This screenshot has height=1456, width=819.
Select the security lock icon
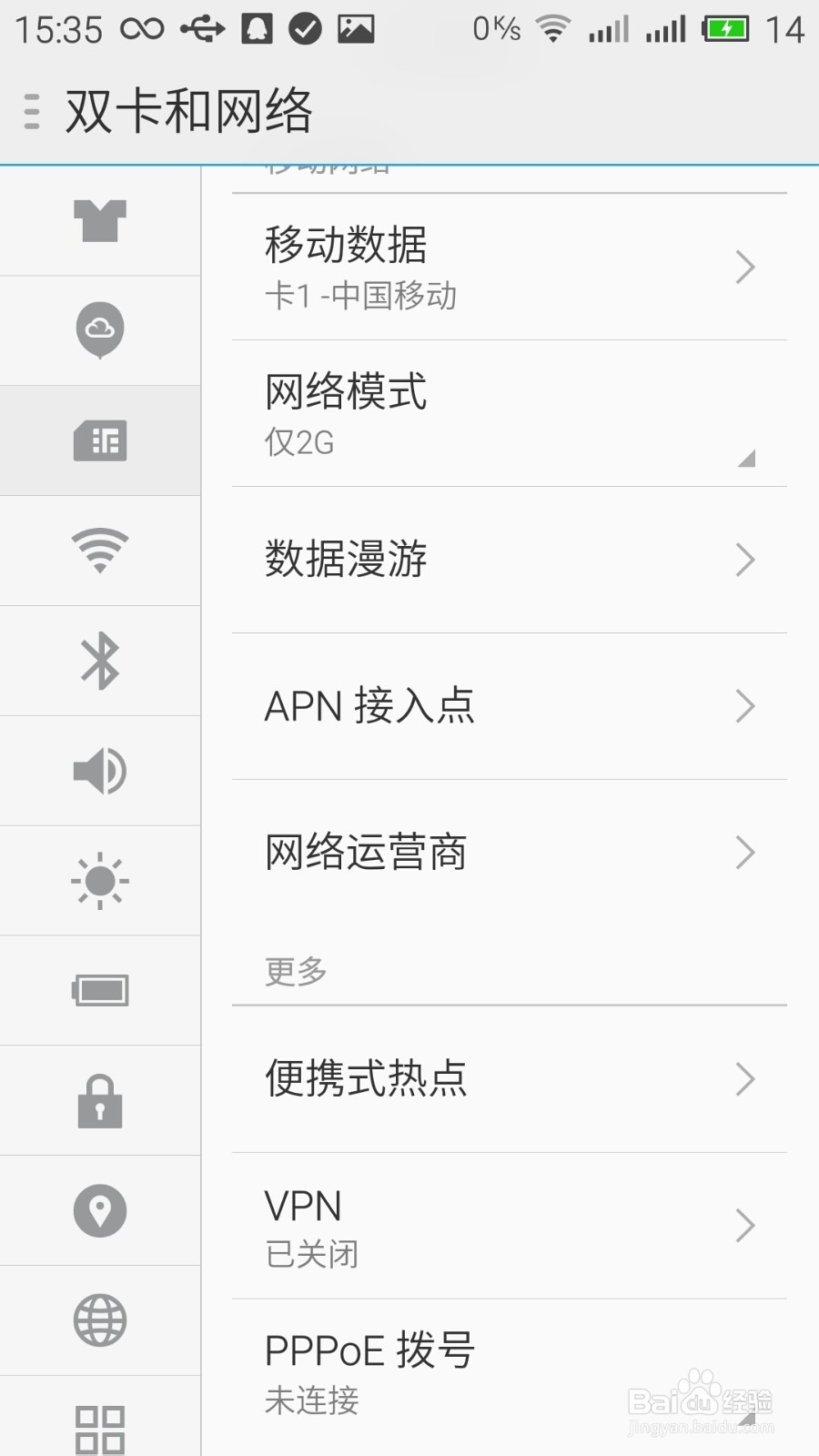pyautogui.click(x=100, y=1099)
